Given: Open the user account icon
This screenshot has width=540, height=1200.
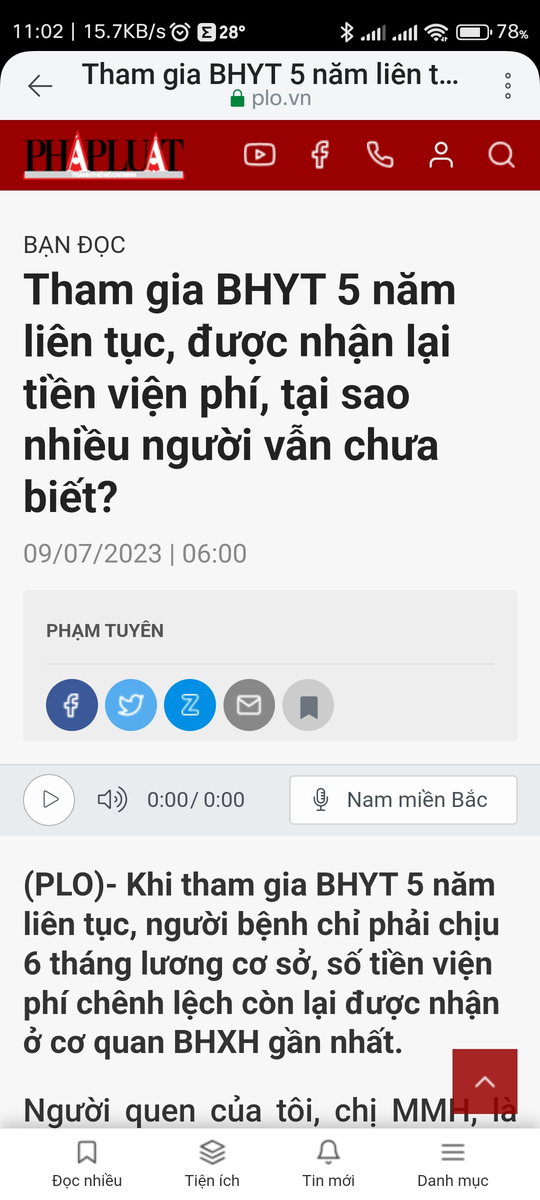Looking at the screenshot, I should point(441,155).
